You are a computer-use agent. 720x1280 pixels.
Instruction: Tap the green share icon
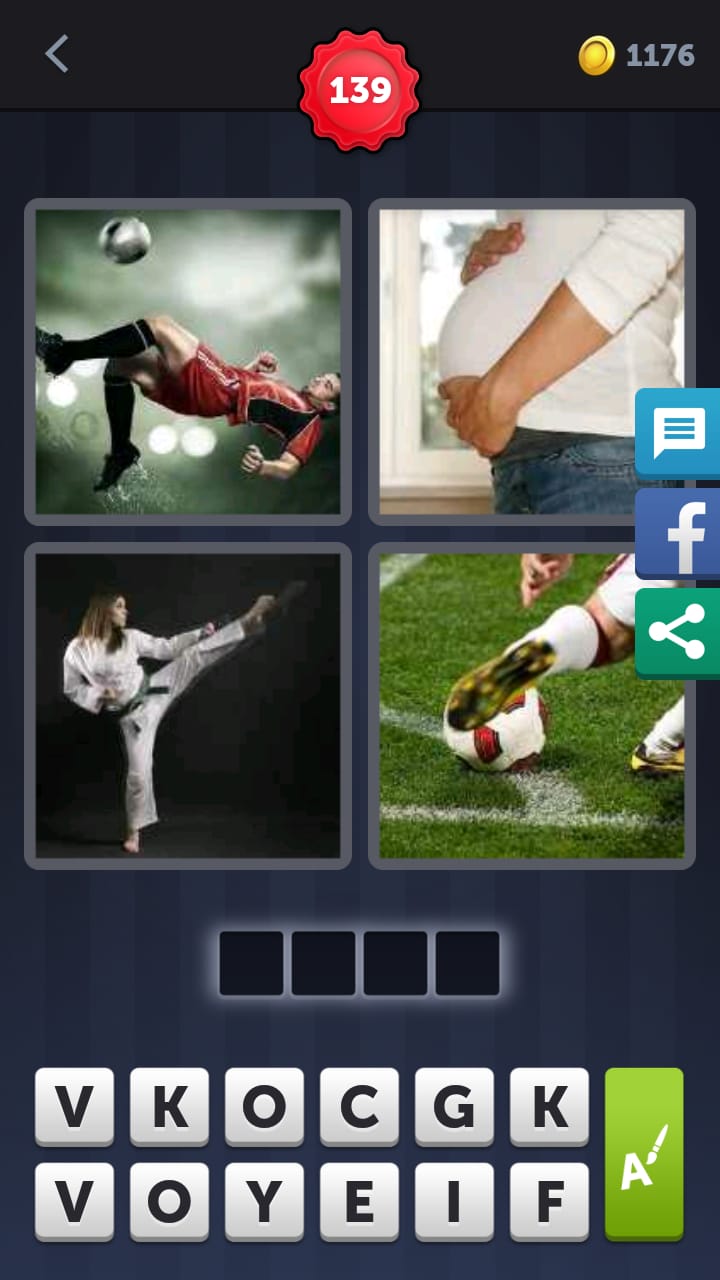click(x=679, y=633)
